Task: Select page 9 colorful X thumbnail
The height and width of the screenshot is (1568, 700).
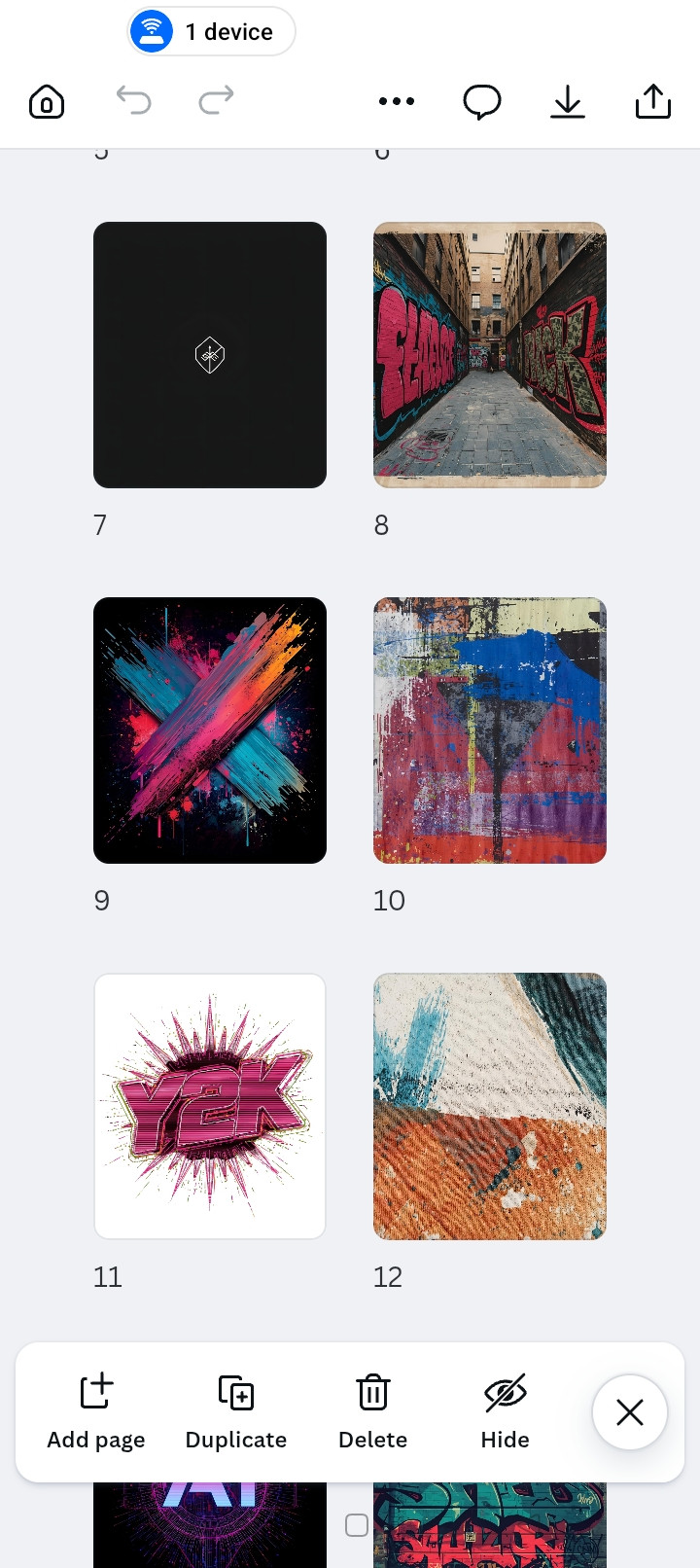Action: [x=210, y=731]
